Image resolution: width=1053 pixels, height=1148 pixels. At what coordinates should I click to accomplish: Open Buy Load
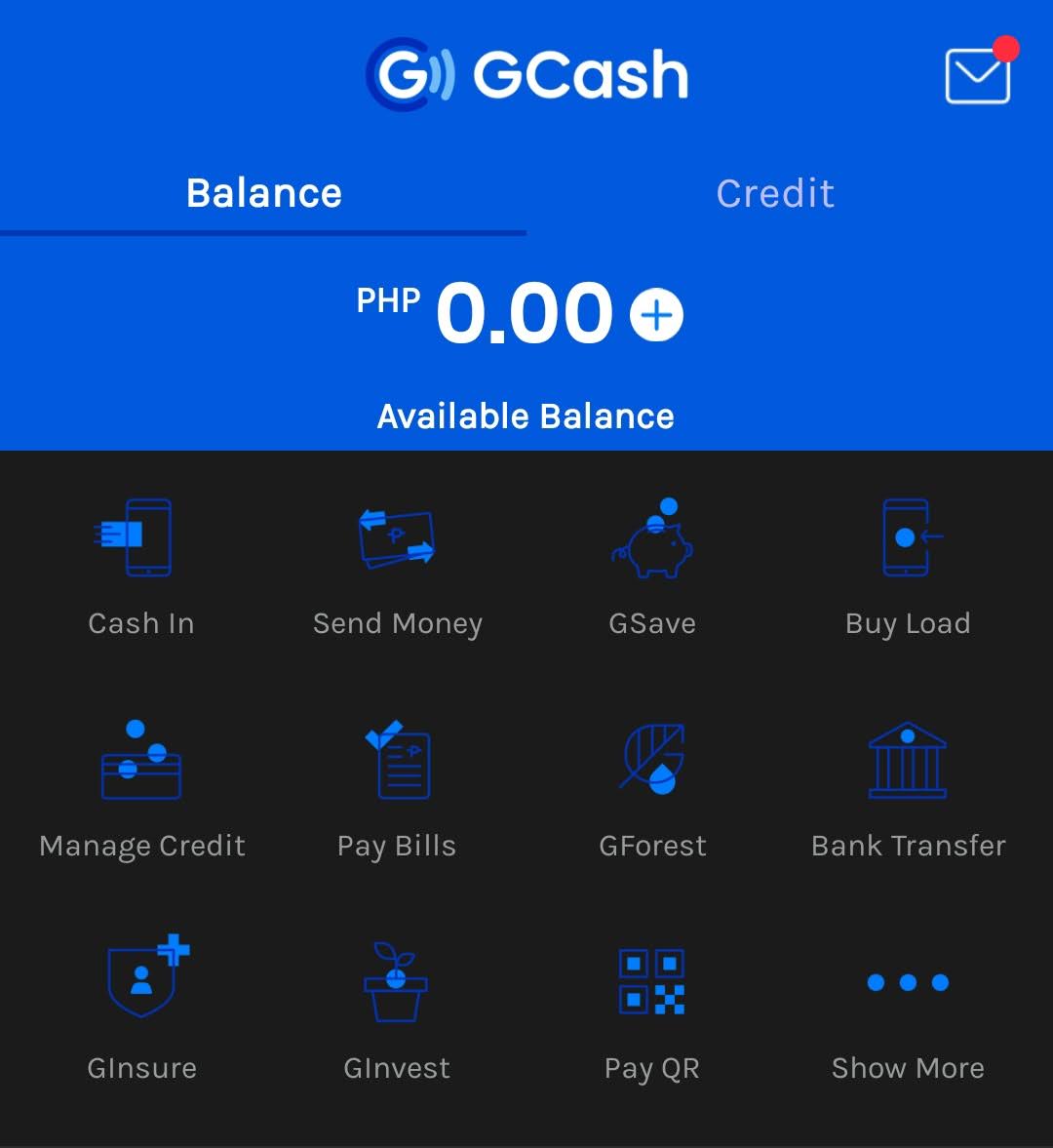pos(908,566)
